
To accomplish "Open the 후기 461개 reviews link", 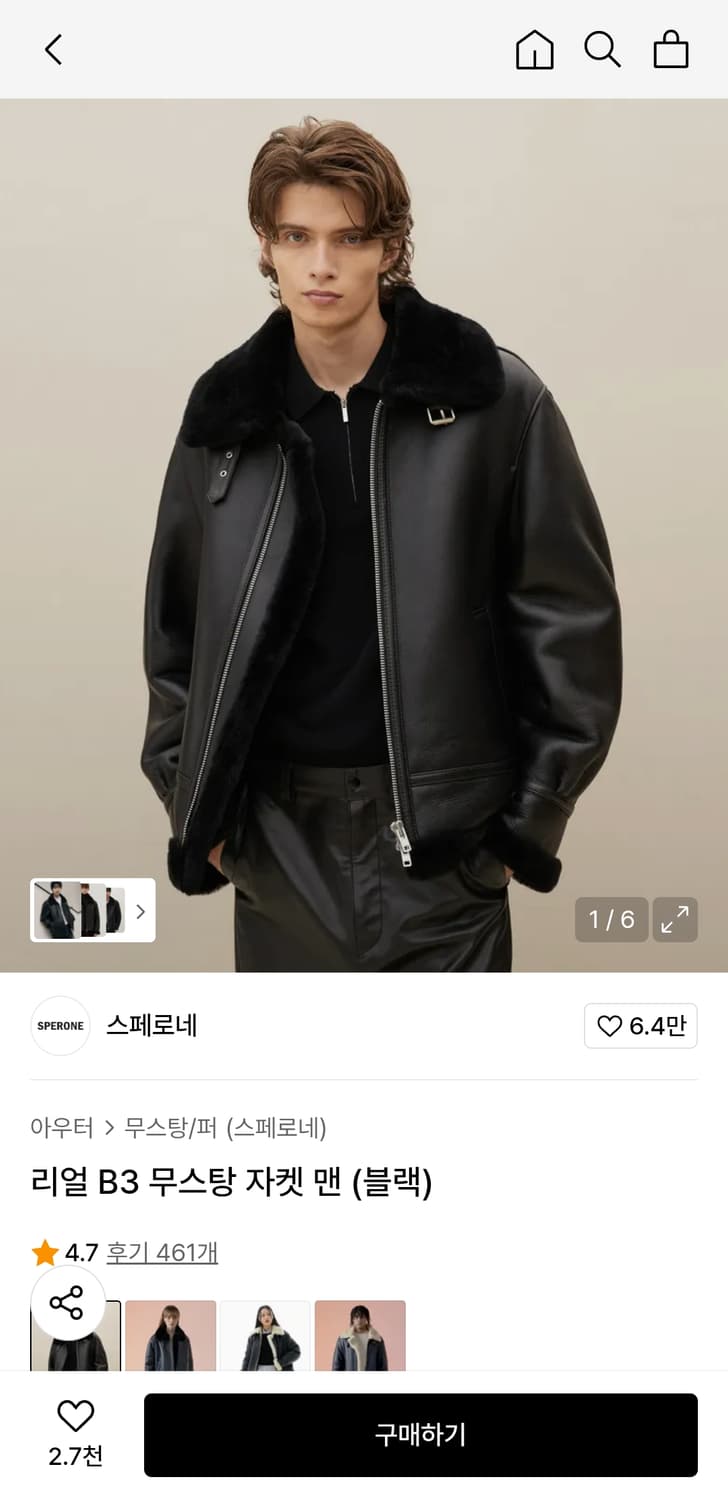I will pyautogui.click(x=162, y=1253).
